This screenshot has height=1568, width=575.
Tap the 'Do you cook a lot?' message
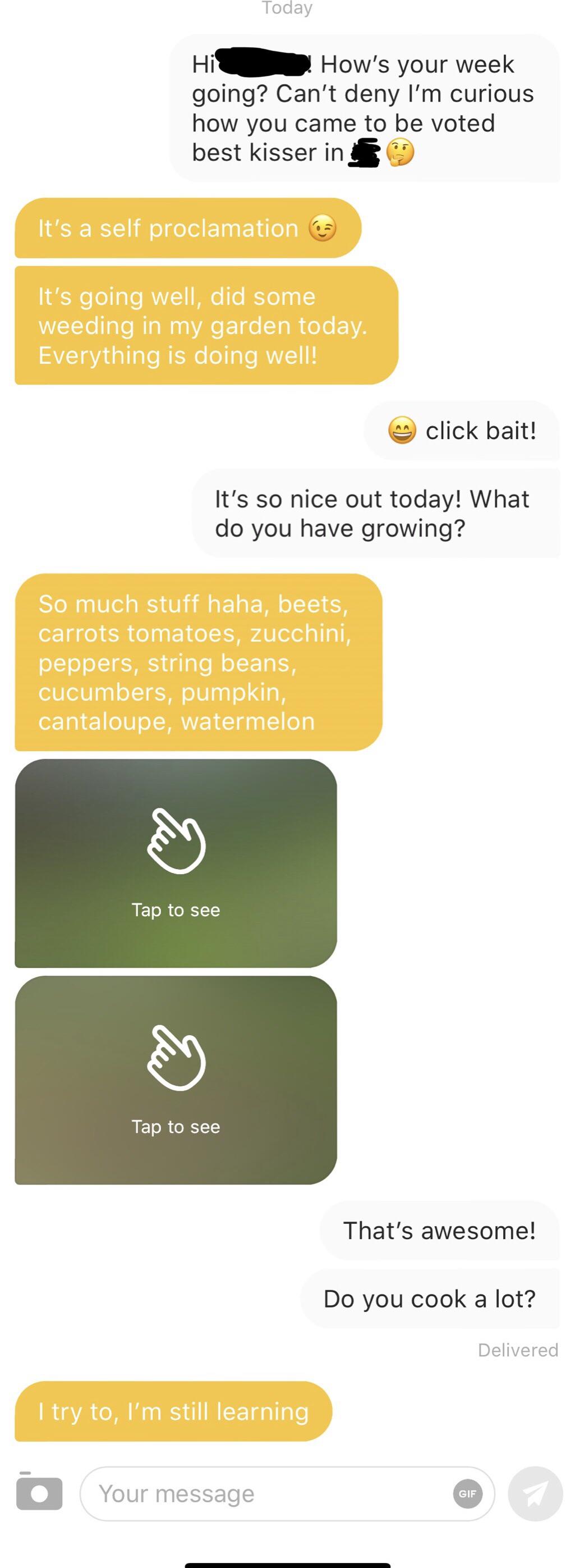pos(431,1299)
